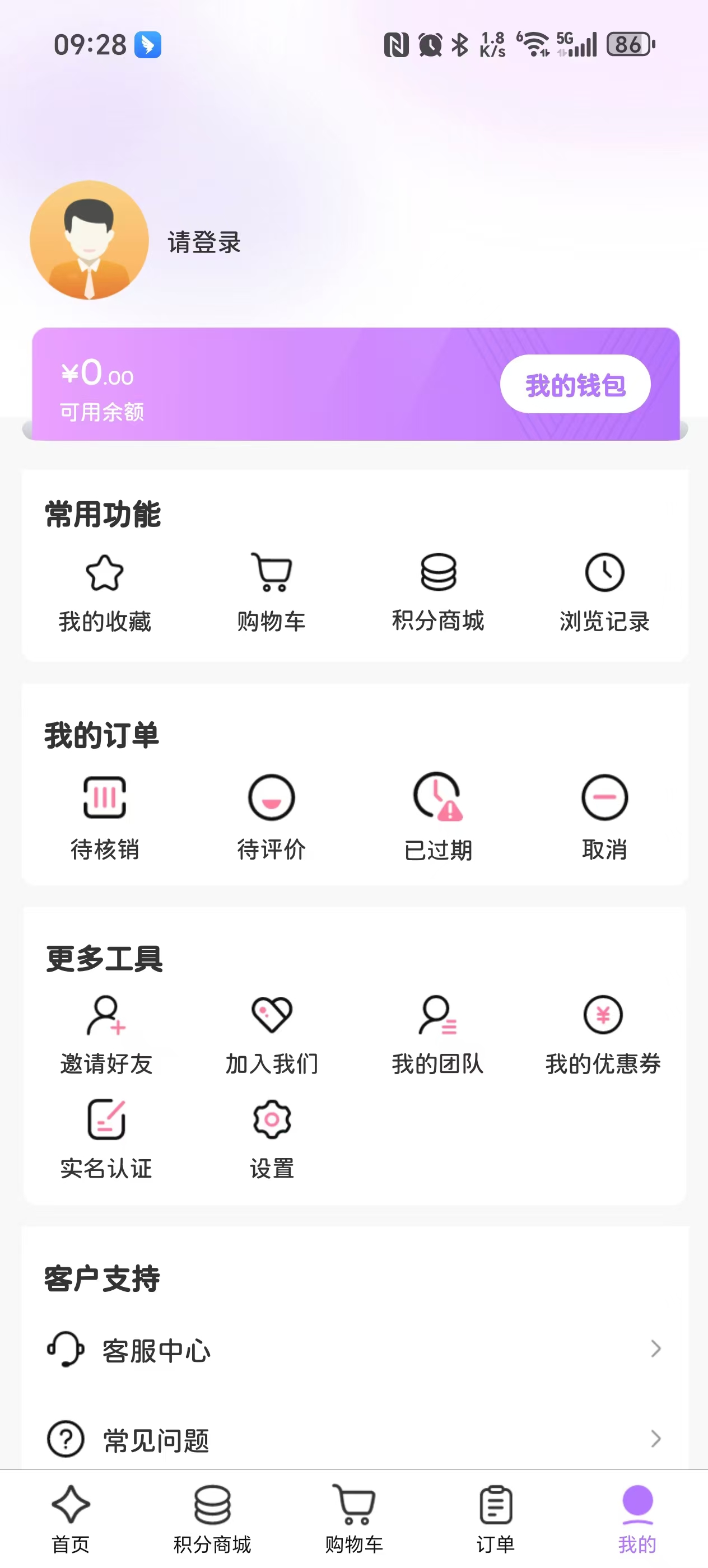Image resolution: width=708 pixels, height=1568 pixels.
Task: Show 已过期 expired orders
Action: click(x=437, y=817)
